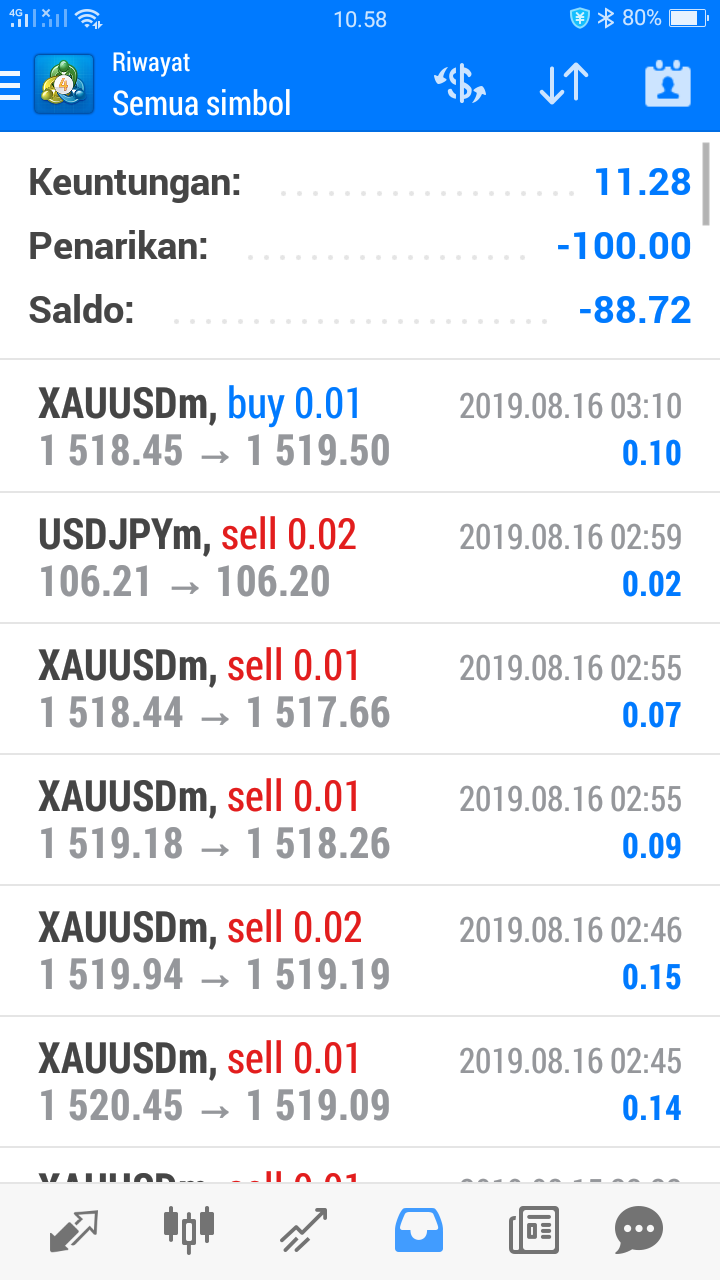720x1280 pixels.
Task: Open the News tab
Action: (533, 1229)
